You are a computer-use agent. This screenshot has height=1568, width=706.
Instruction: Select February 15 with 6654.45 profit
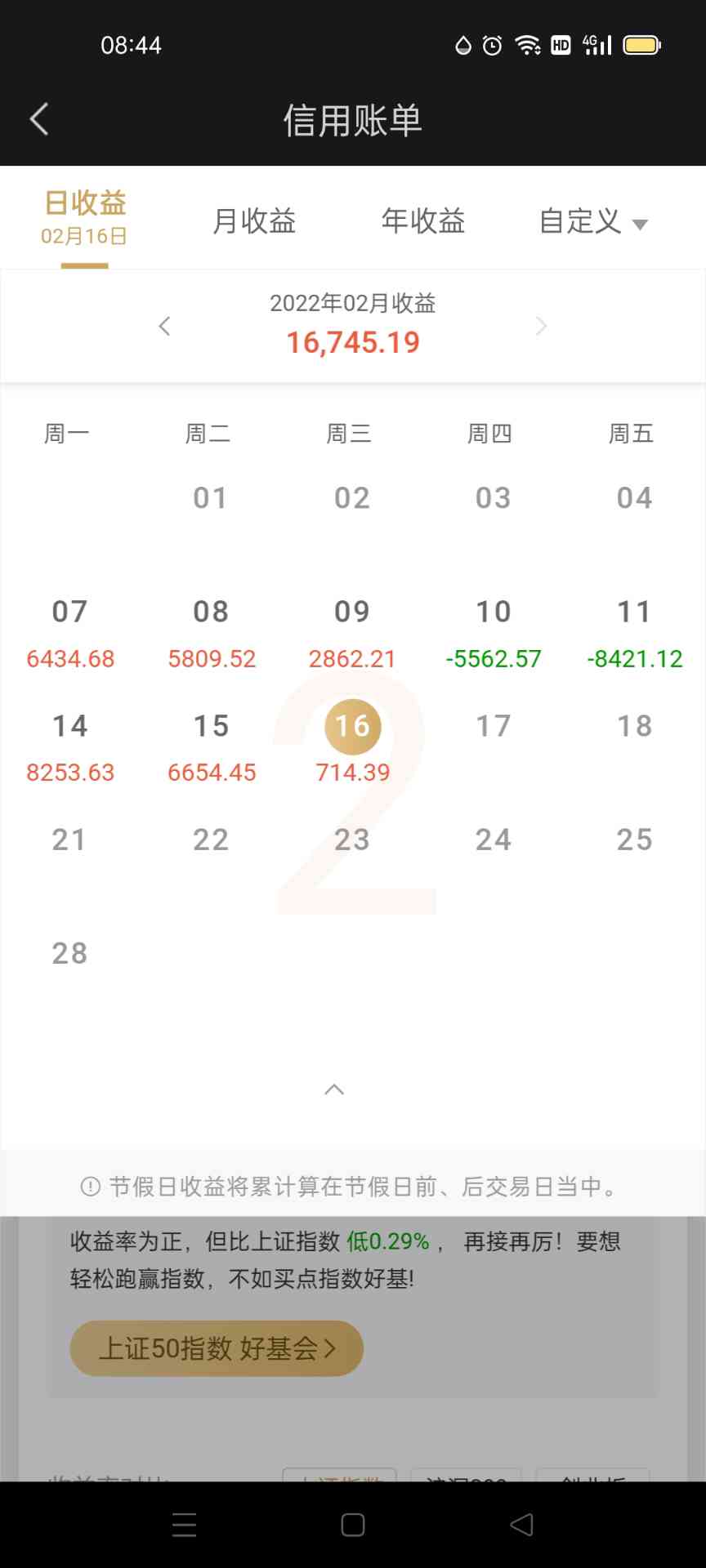tap(211, 746)
